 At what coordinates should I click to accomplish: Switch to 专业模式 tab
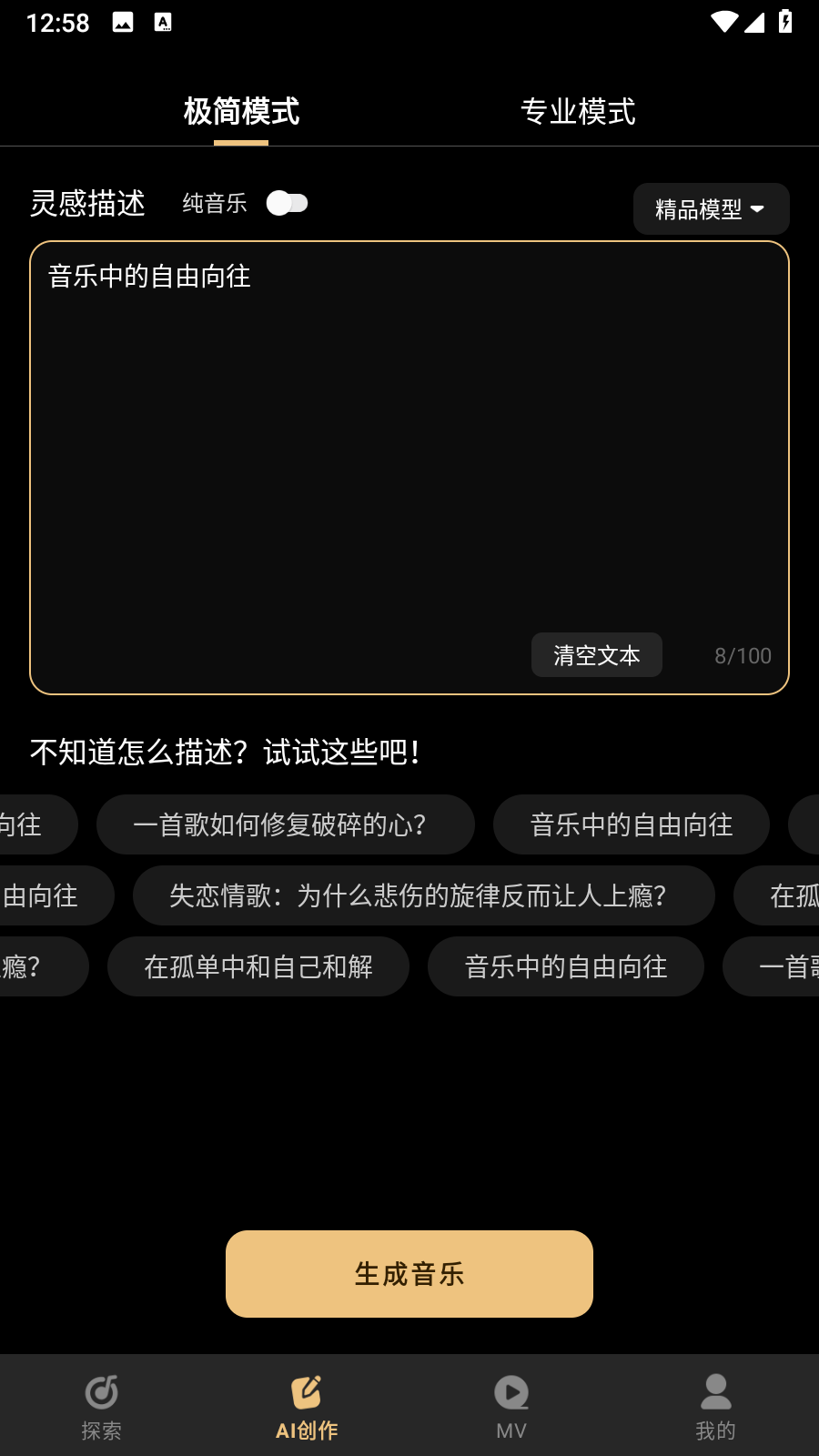(x=577, y=112)
